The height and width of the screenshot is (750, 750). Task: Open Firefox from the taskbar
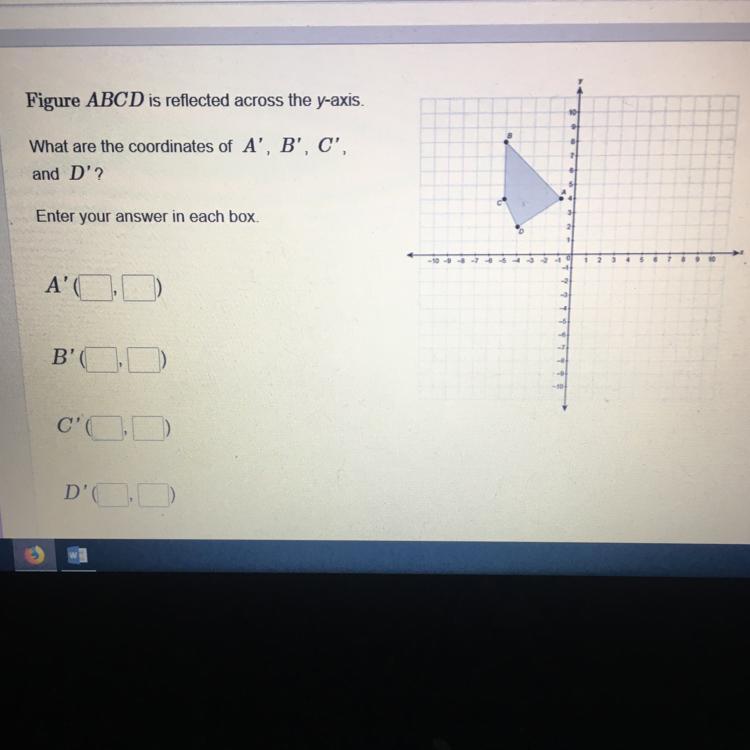pos(36,556)
